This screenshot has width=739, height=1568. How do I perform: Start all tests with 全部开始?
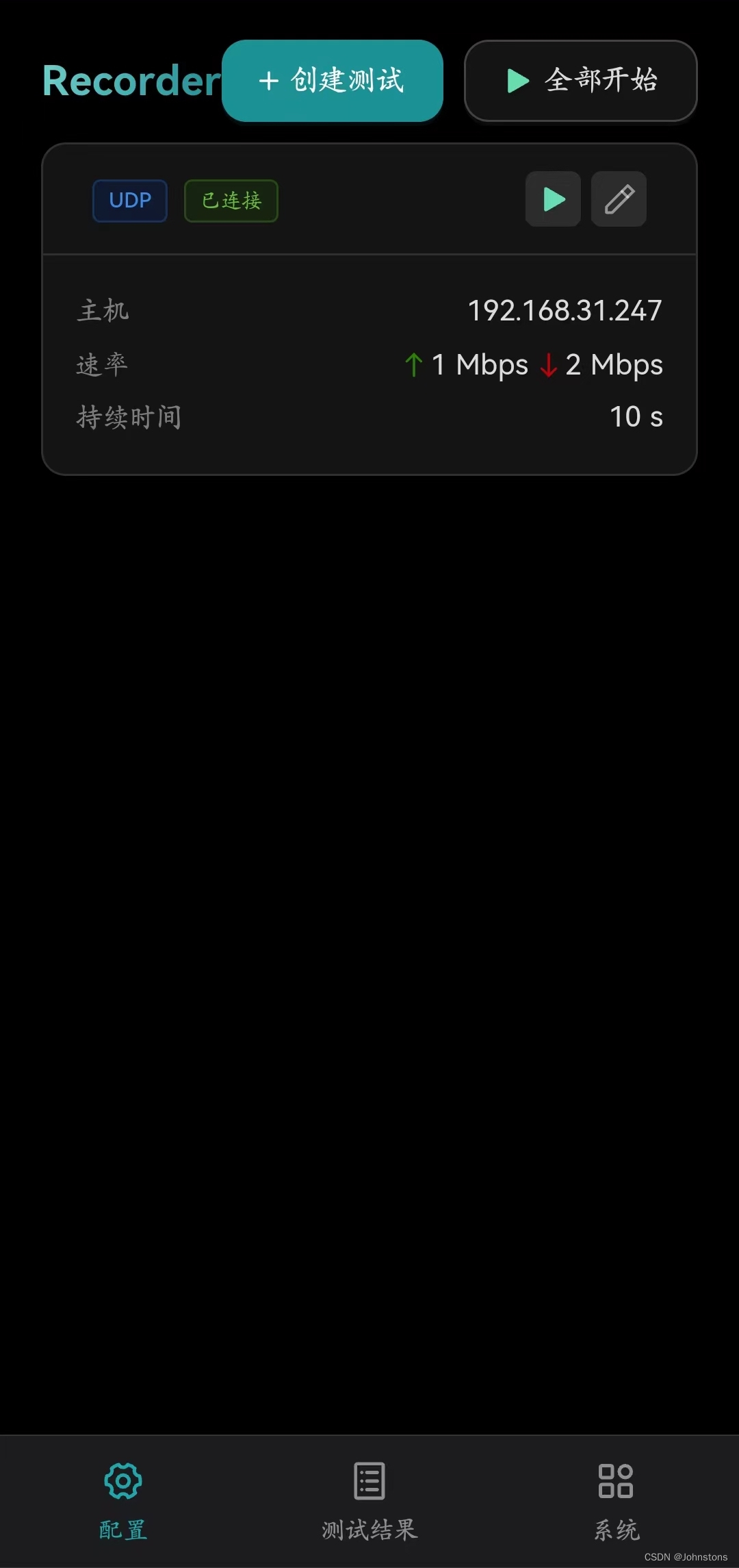(x=581, y=81)
